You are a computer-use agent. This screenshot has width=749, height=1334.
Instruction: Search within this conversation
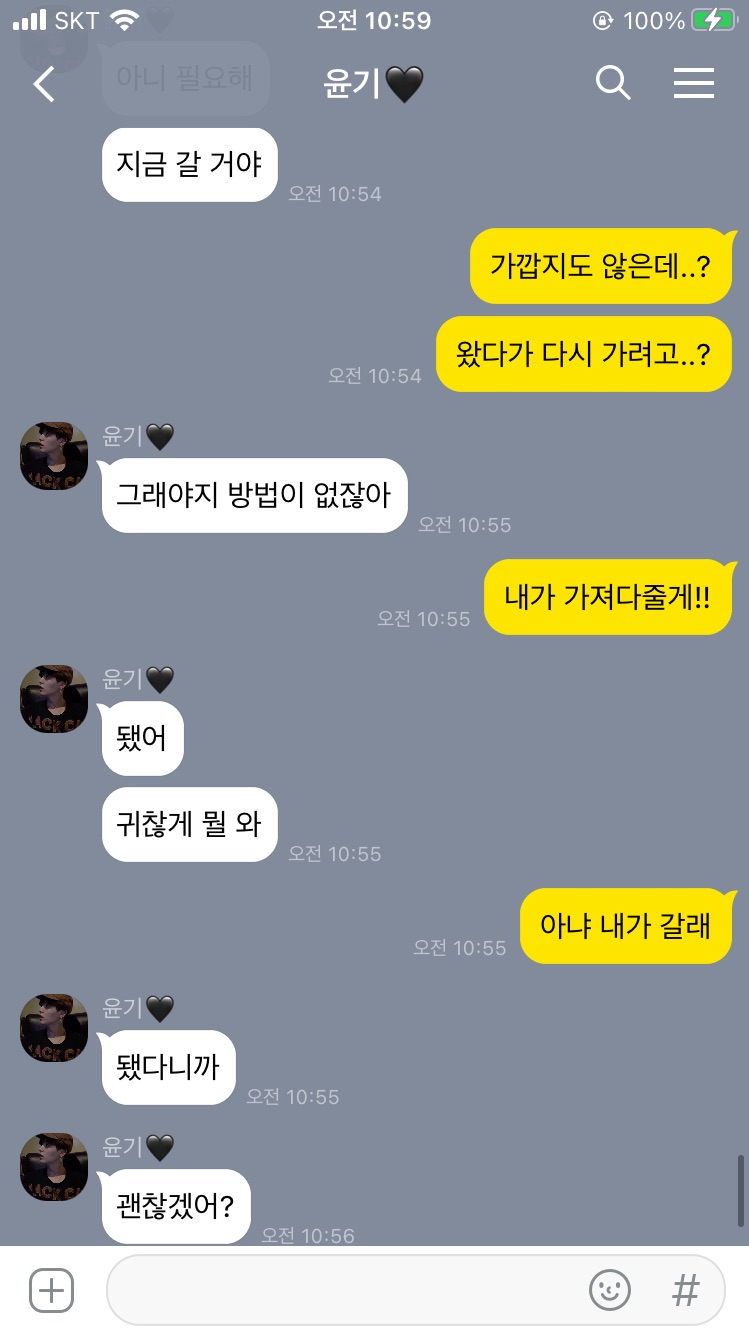click(613, 84)
